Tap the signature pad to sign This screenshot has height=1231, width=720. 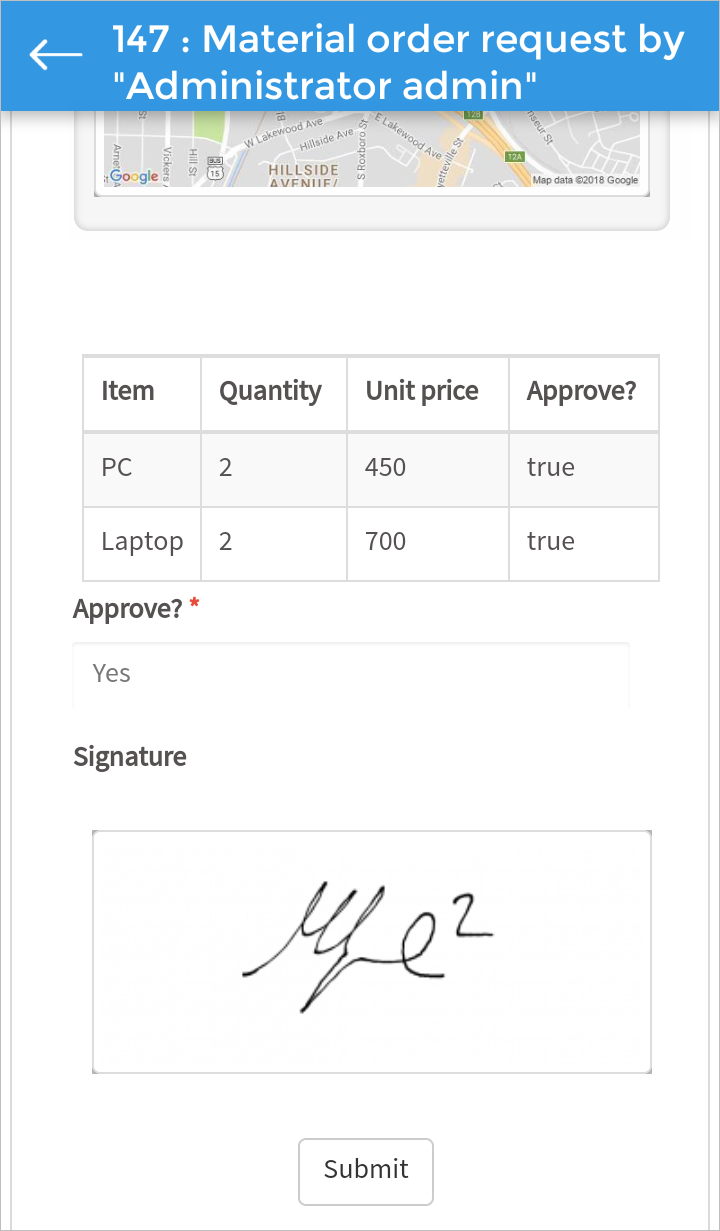coord(372,951)
